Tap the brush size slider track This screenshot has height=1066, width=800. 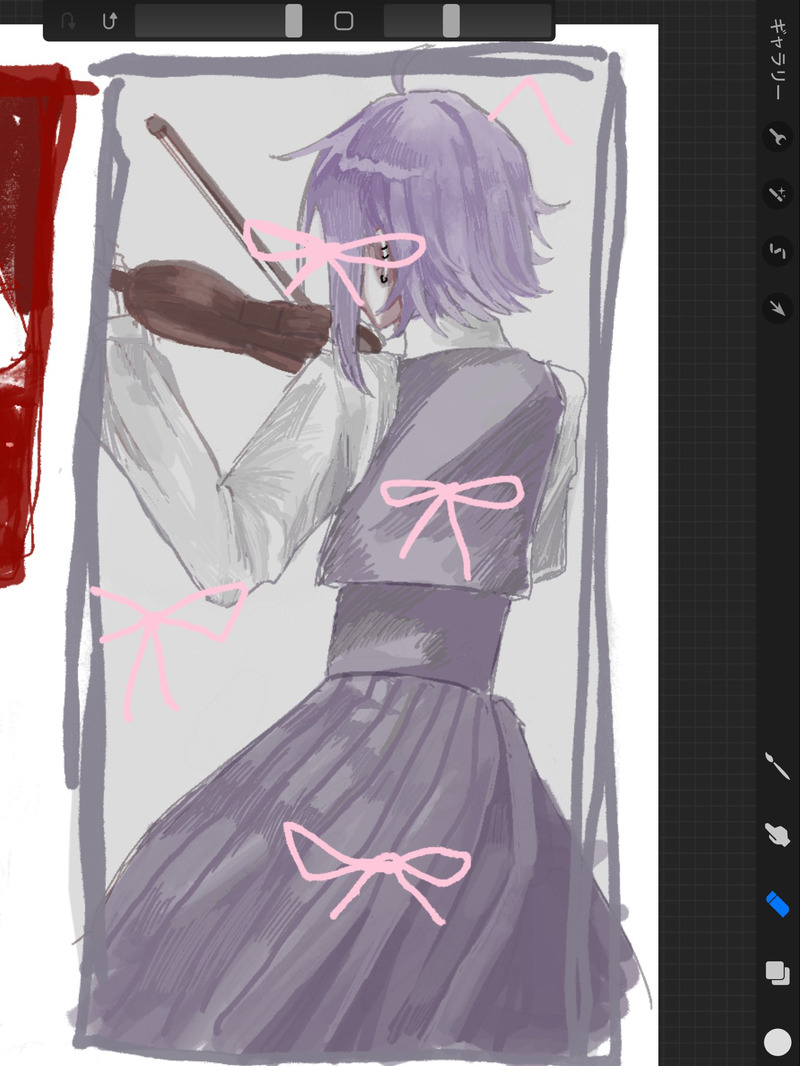click(x=218, y=21)
